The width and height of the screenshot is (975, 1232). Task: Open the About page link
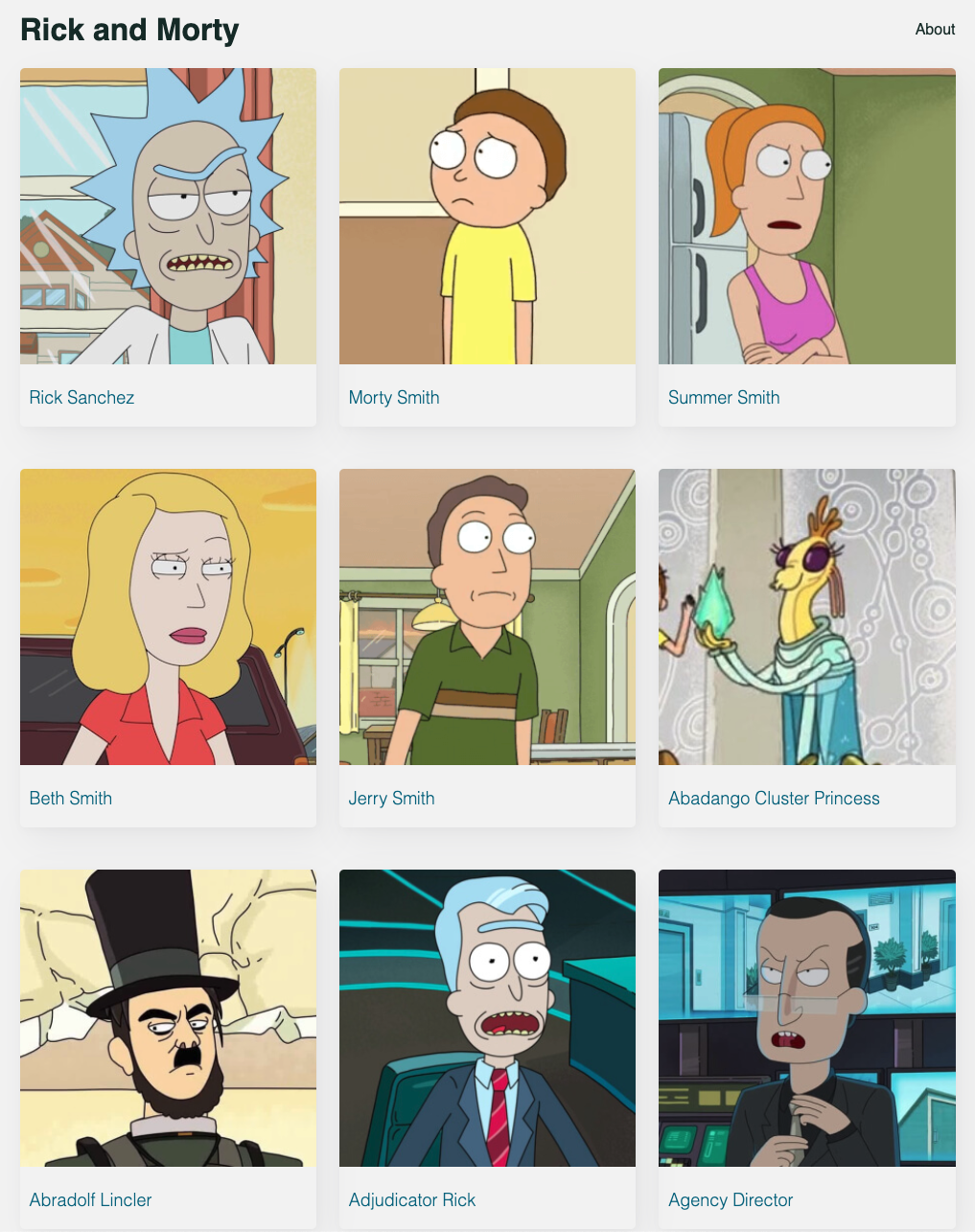[935, 30]
